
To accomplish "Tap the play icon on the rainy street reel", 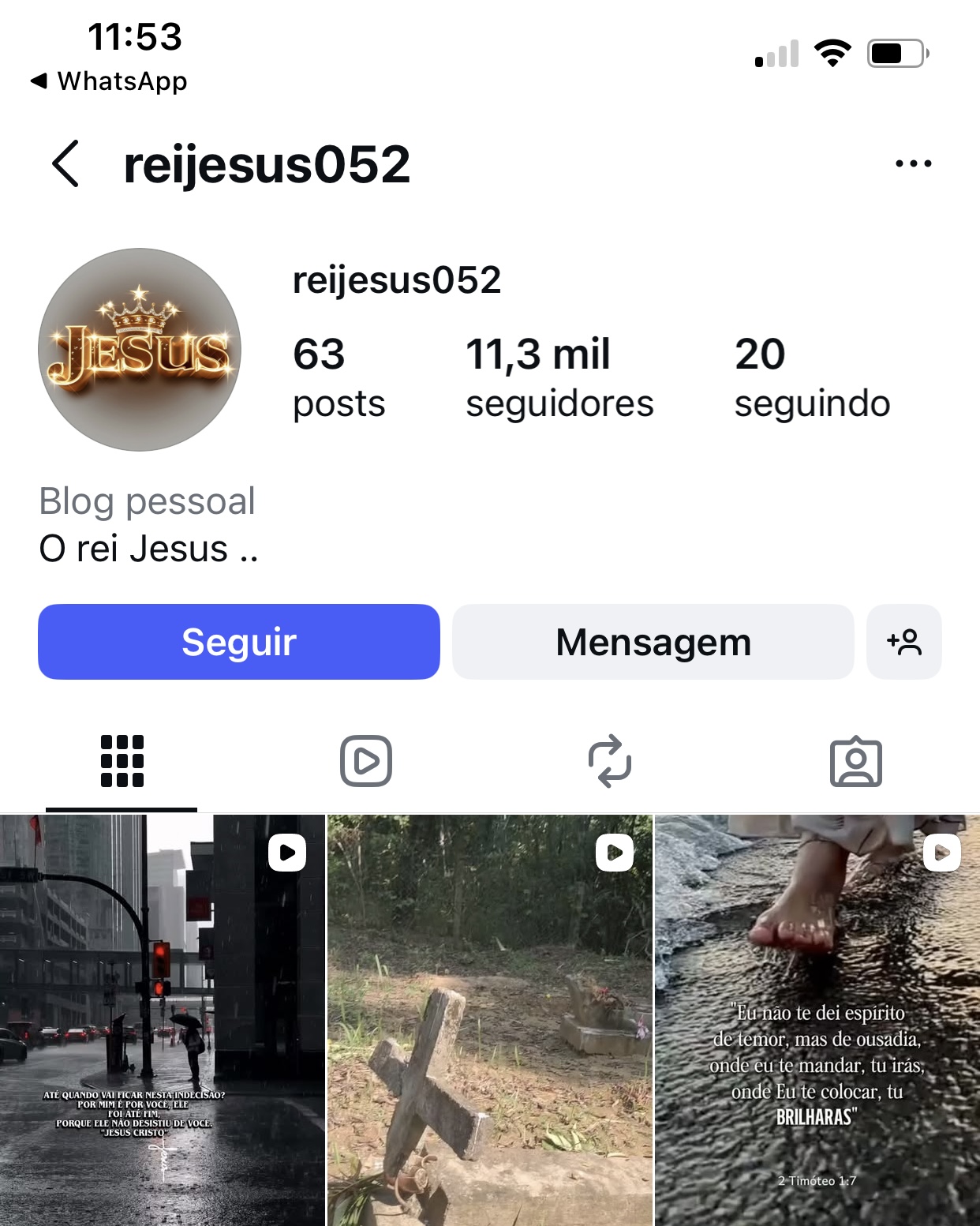I will [x=288, y=852].
